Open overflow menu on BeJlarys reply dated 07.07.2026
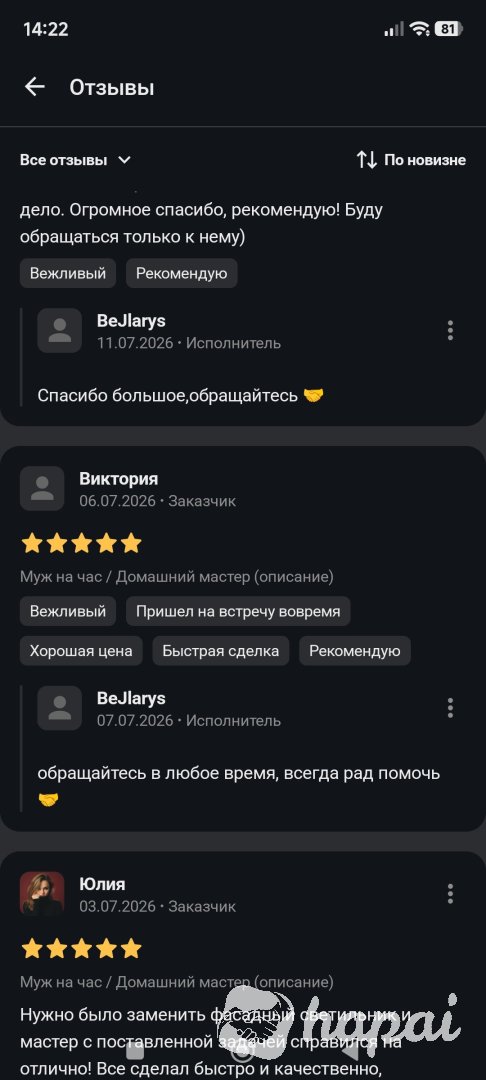The width and height of the screenshot is (486, 1080). click(450, 708)
